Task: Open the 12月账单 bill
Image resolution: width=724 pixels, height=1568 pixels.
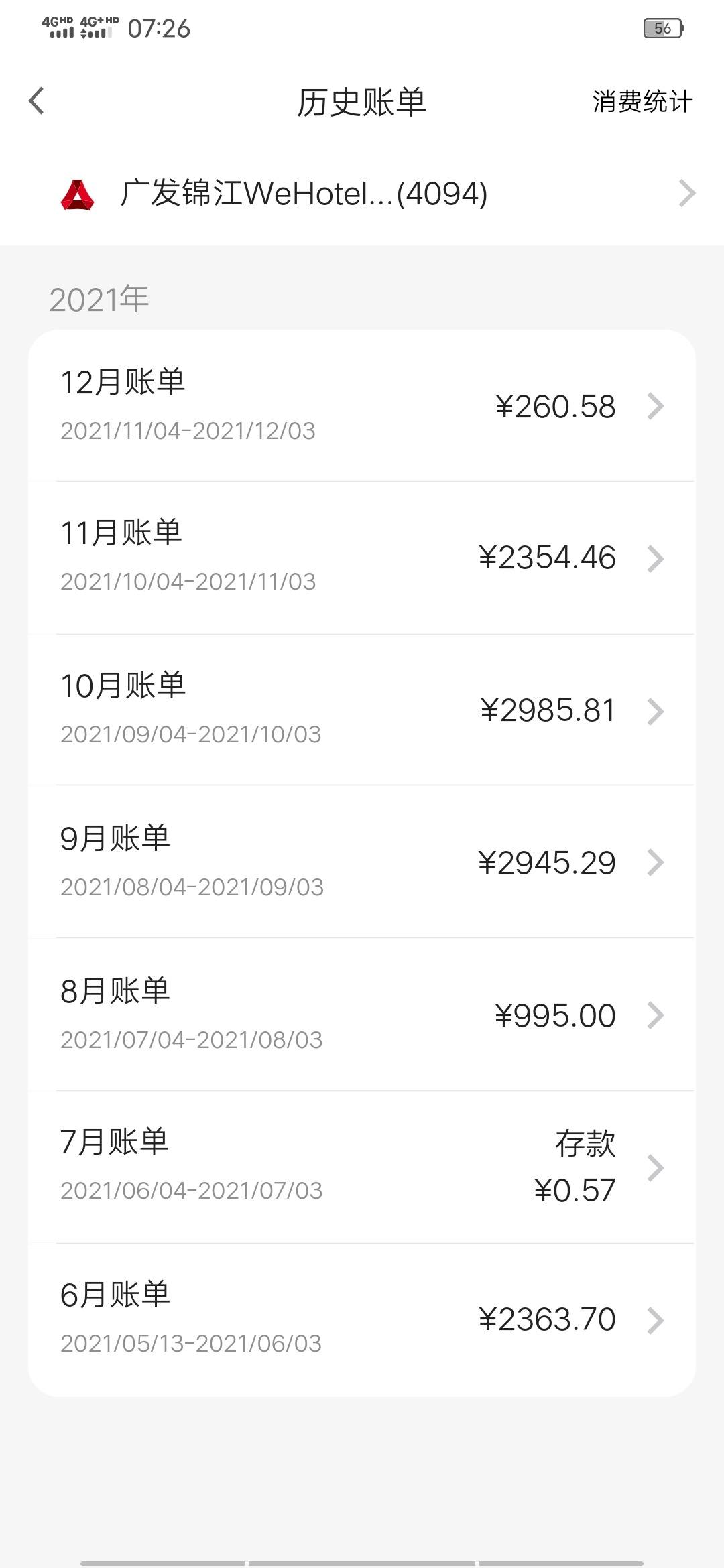Action: pos(362,406)
